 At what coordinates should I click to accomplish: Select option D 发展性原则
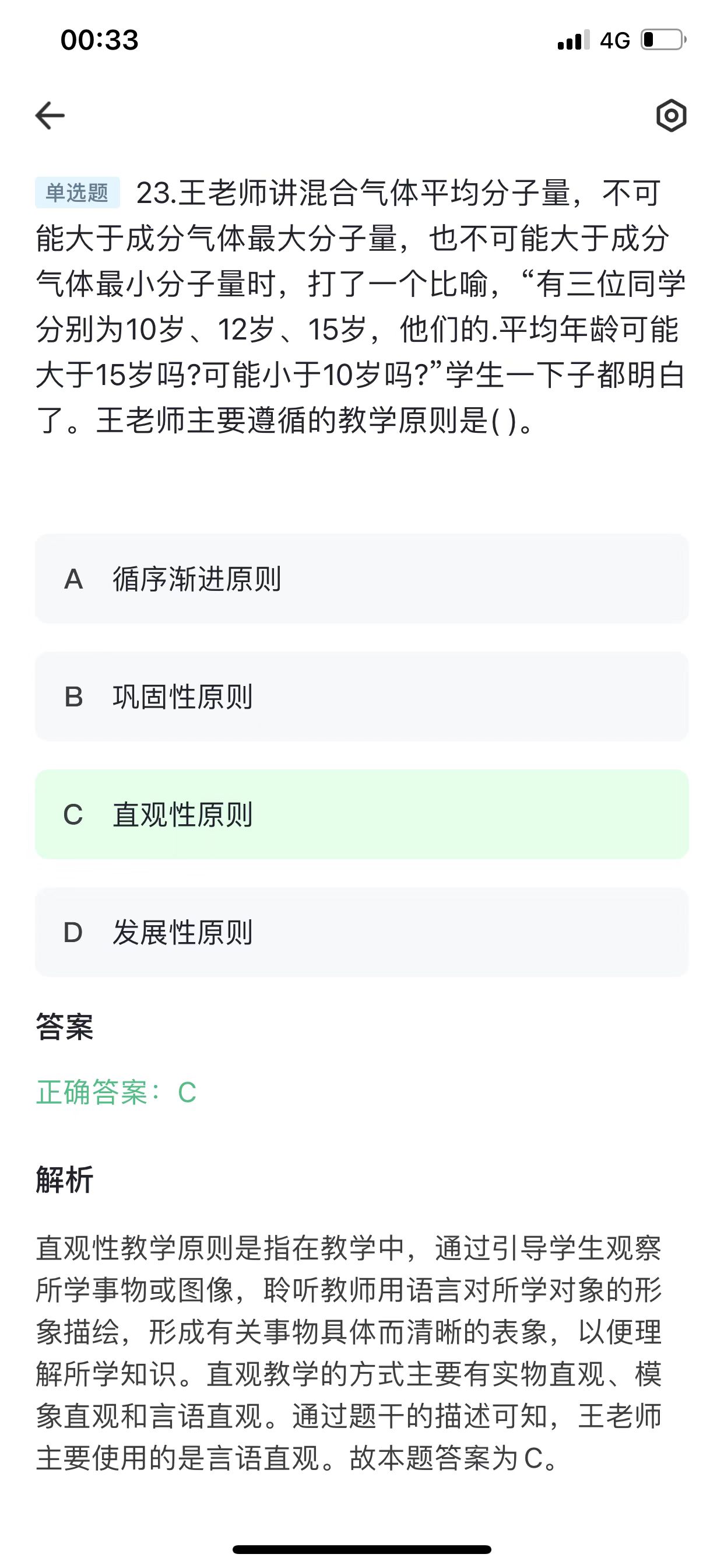pos(362,933)
